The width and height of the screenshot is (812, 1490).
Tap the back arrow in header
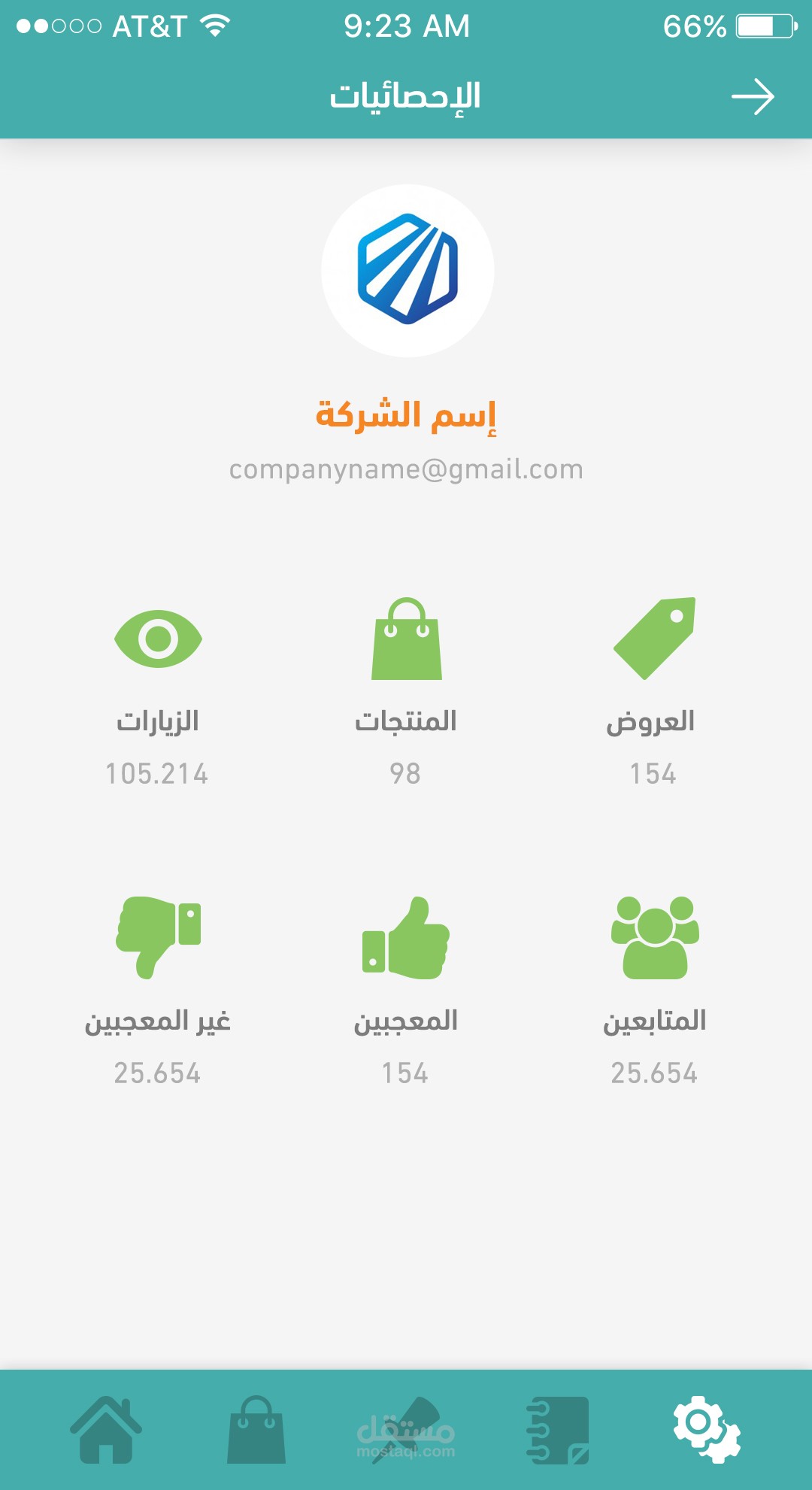753,97
